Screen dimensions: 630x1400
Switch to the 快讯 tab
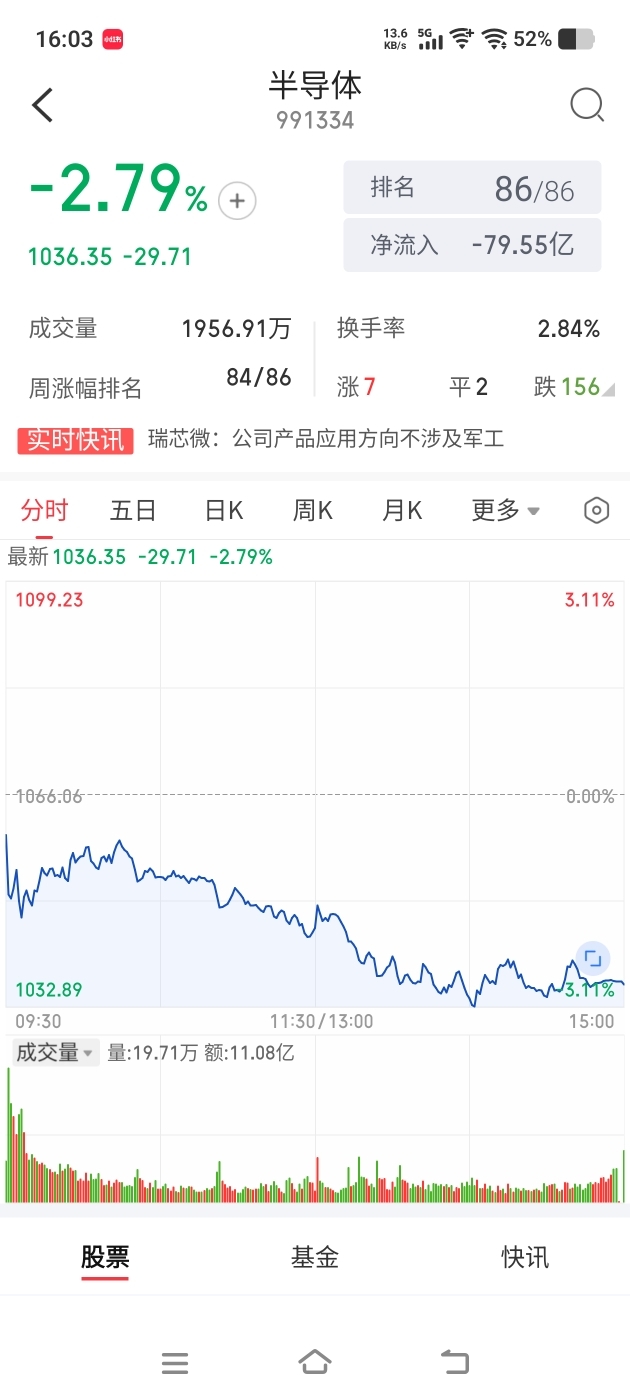coord(525,1257)
